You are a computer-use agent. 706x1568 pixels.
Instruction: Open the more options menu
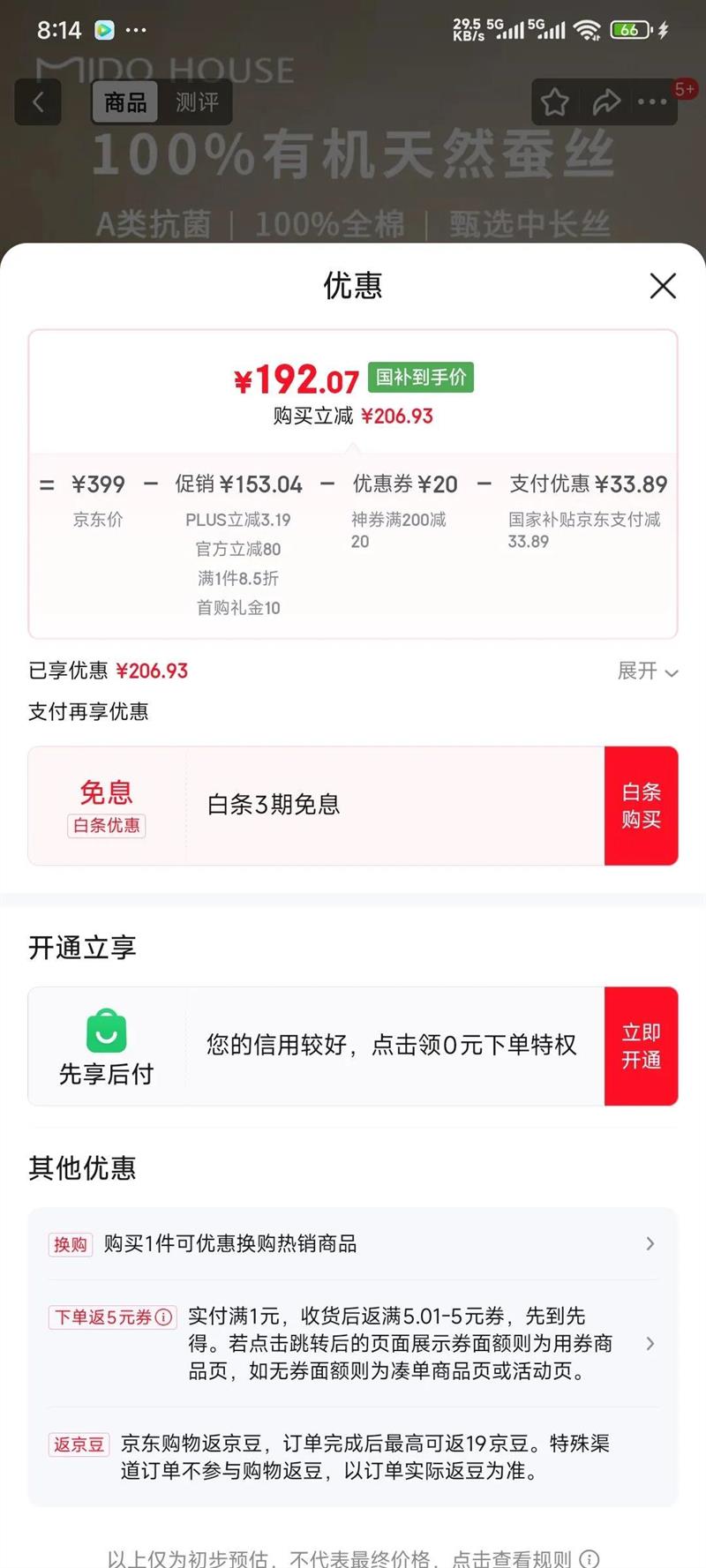(x=653, y=102)
